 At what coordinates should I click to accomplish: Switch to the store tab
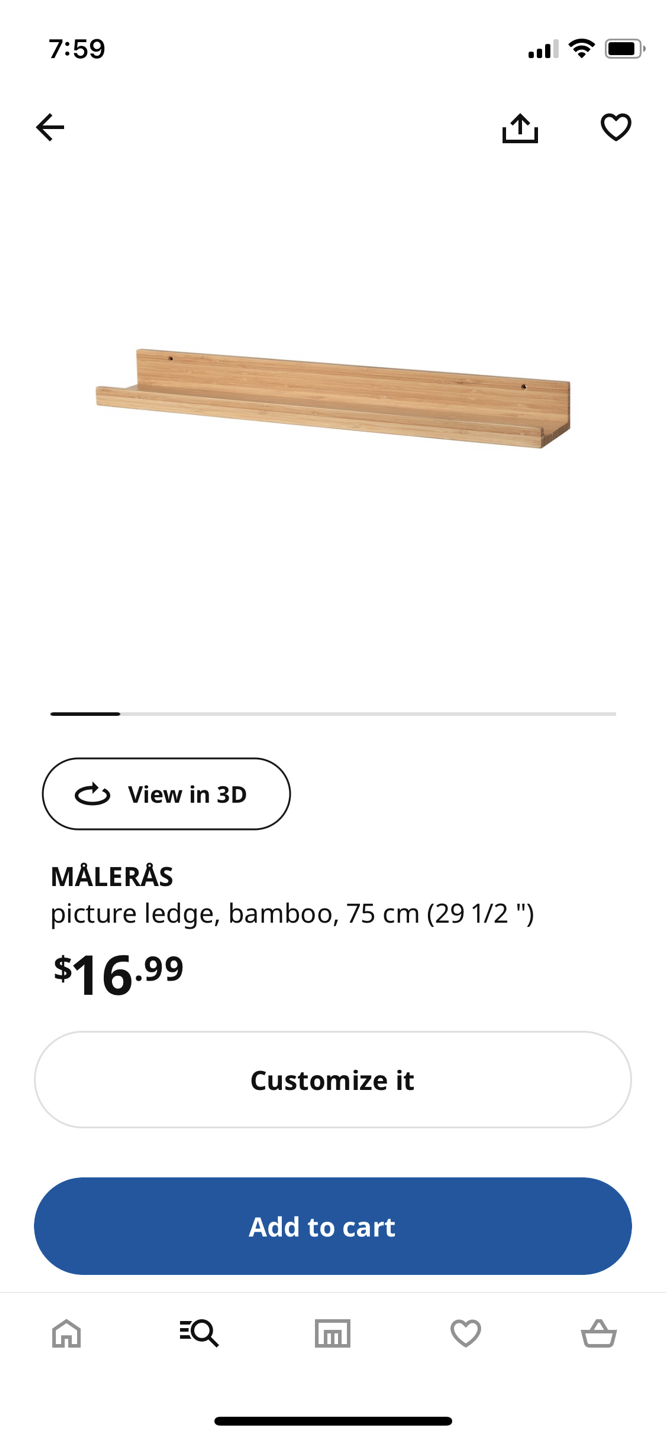pyautogui.click(x=333, y=1333)
